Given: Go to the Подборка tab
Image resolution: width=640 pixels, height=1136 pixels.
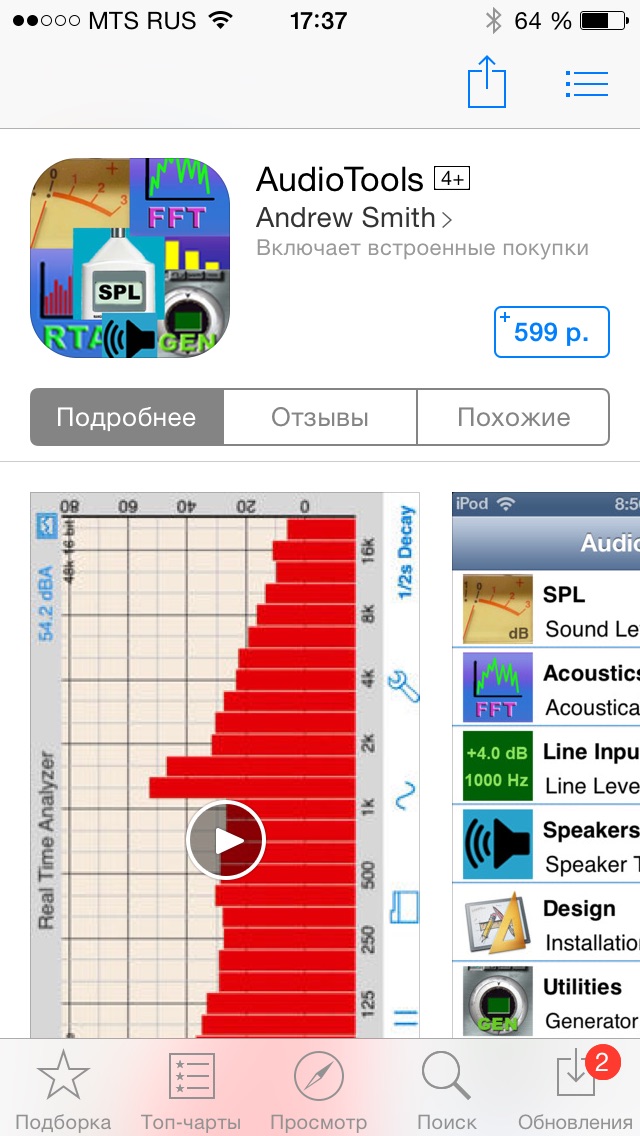Looking at the screenshot, I should [x=63, y=1090].
